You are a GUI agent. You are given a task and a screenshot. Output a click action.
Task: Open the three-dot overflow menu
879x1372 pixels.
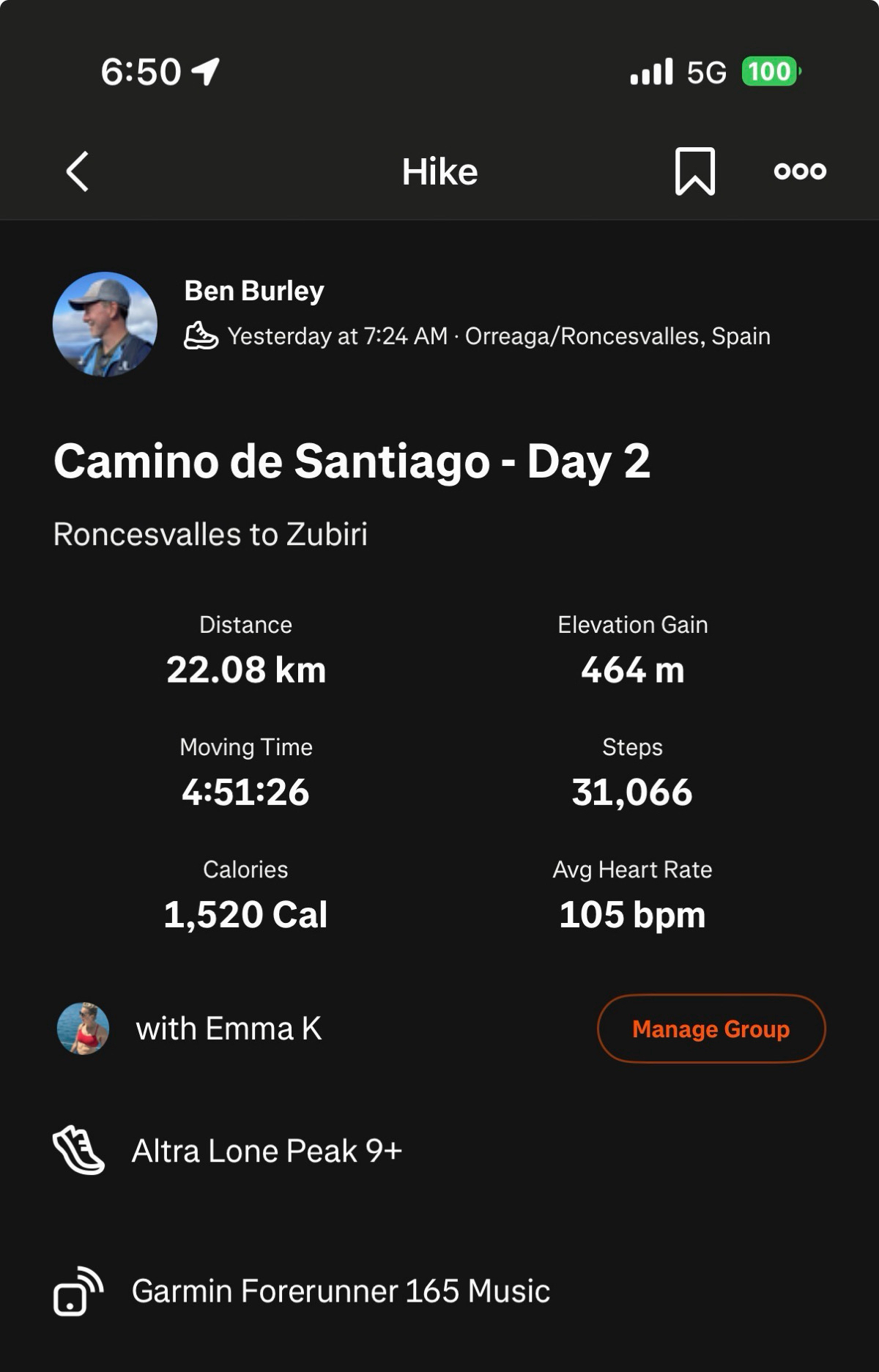pos(800,171)
